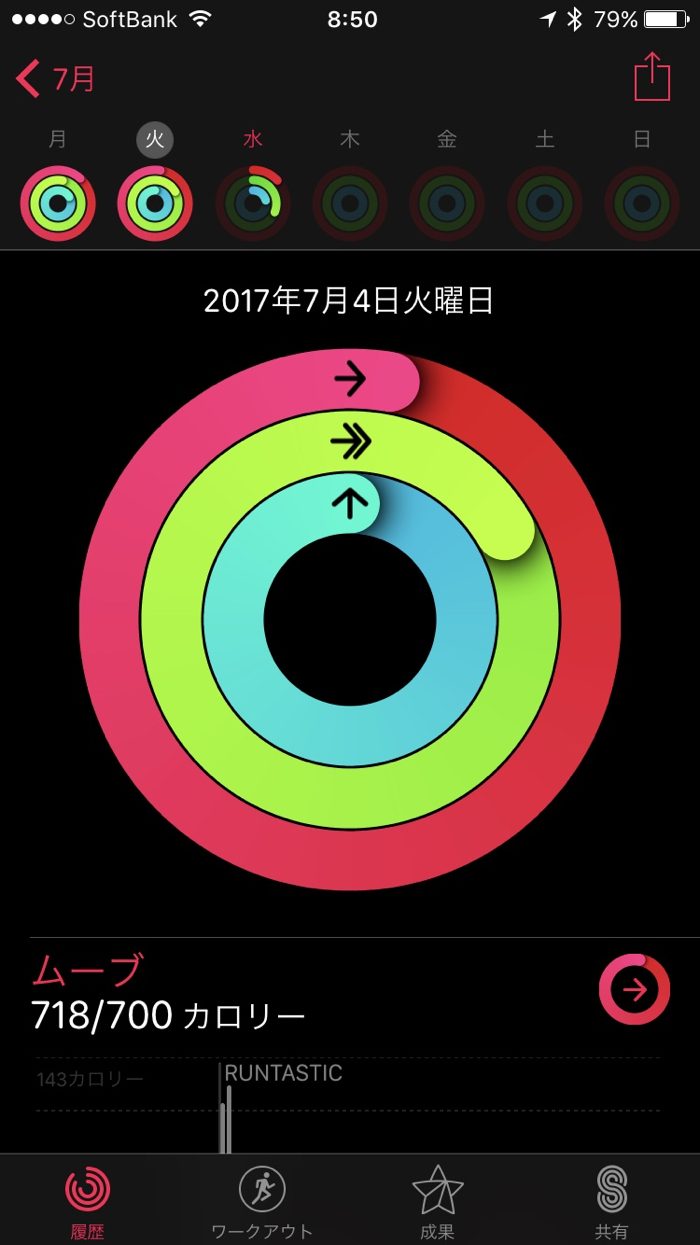Viewport: 700px width, 1245px height.
Task: Open the 成果 achievements tab
Action: tap(437, 1199)
